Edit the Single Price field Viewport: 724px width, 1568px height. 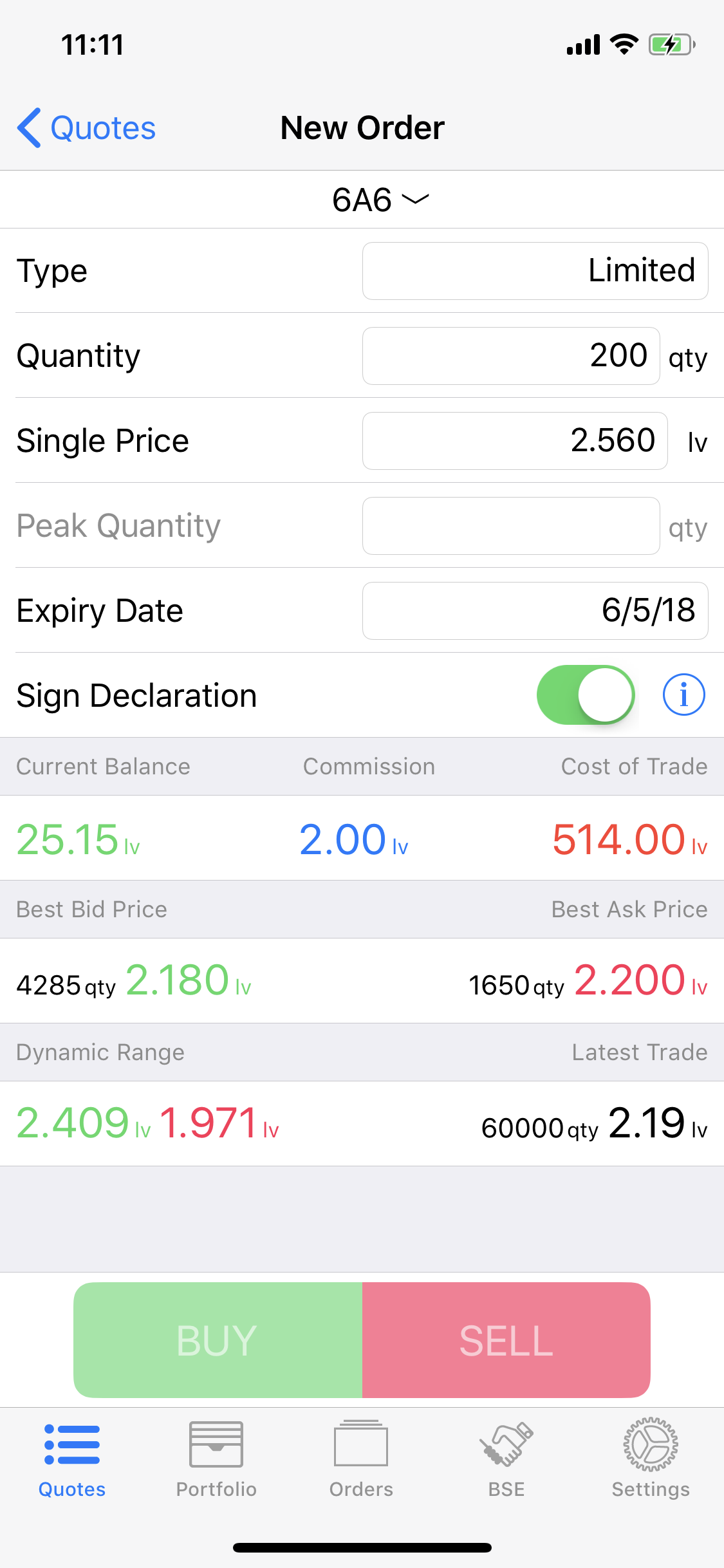pos(514,441)
